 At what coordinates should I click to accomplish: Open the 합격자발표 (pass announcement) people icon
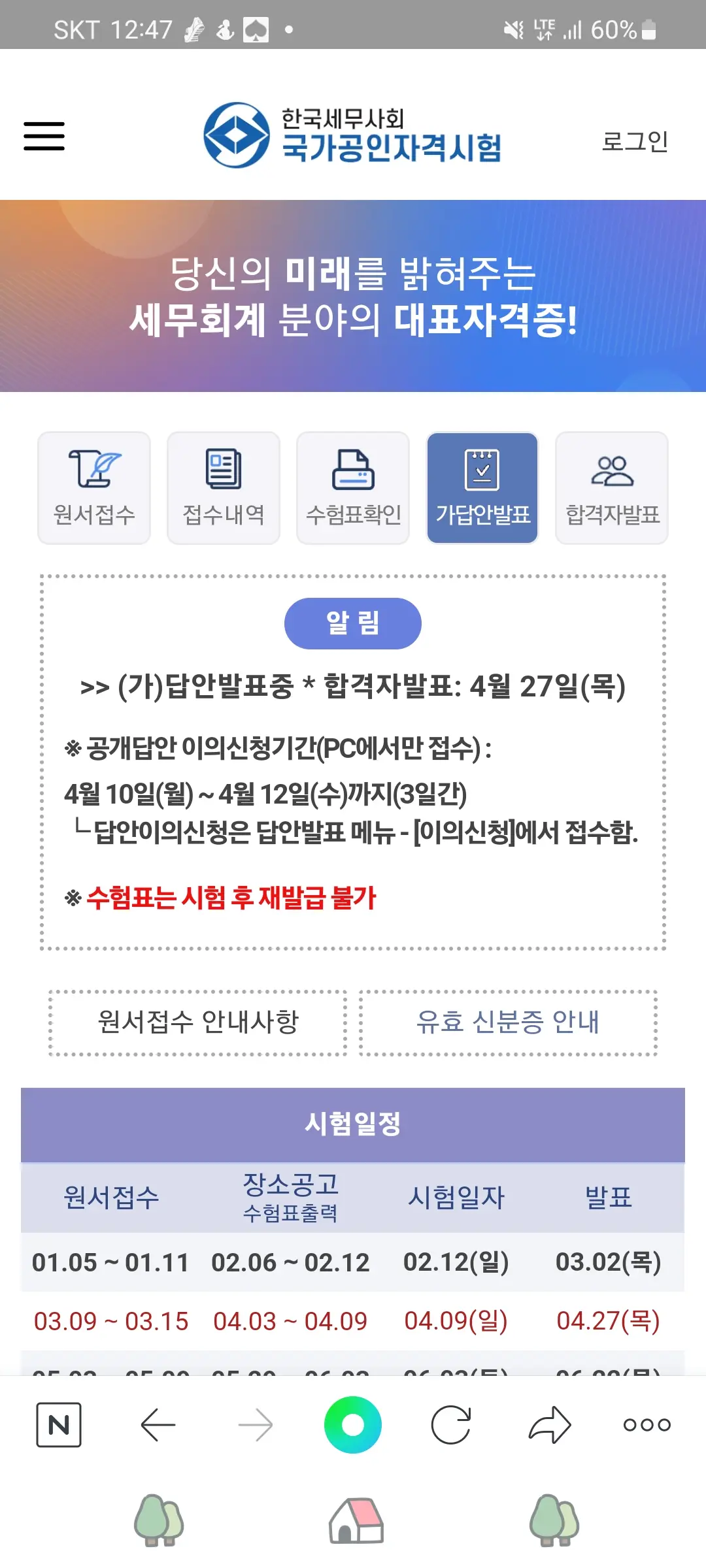(612, 487)
